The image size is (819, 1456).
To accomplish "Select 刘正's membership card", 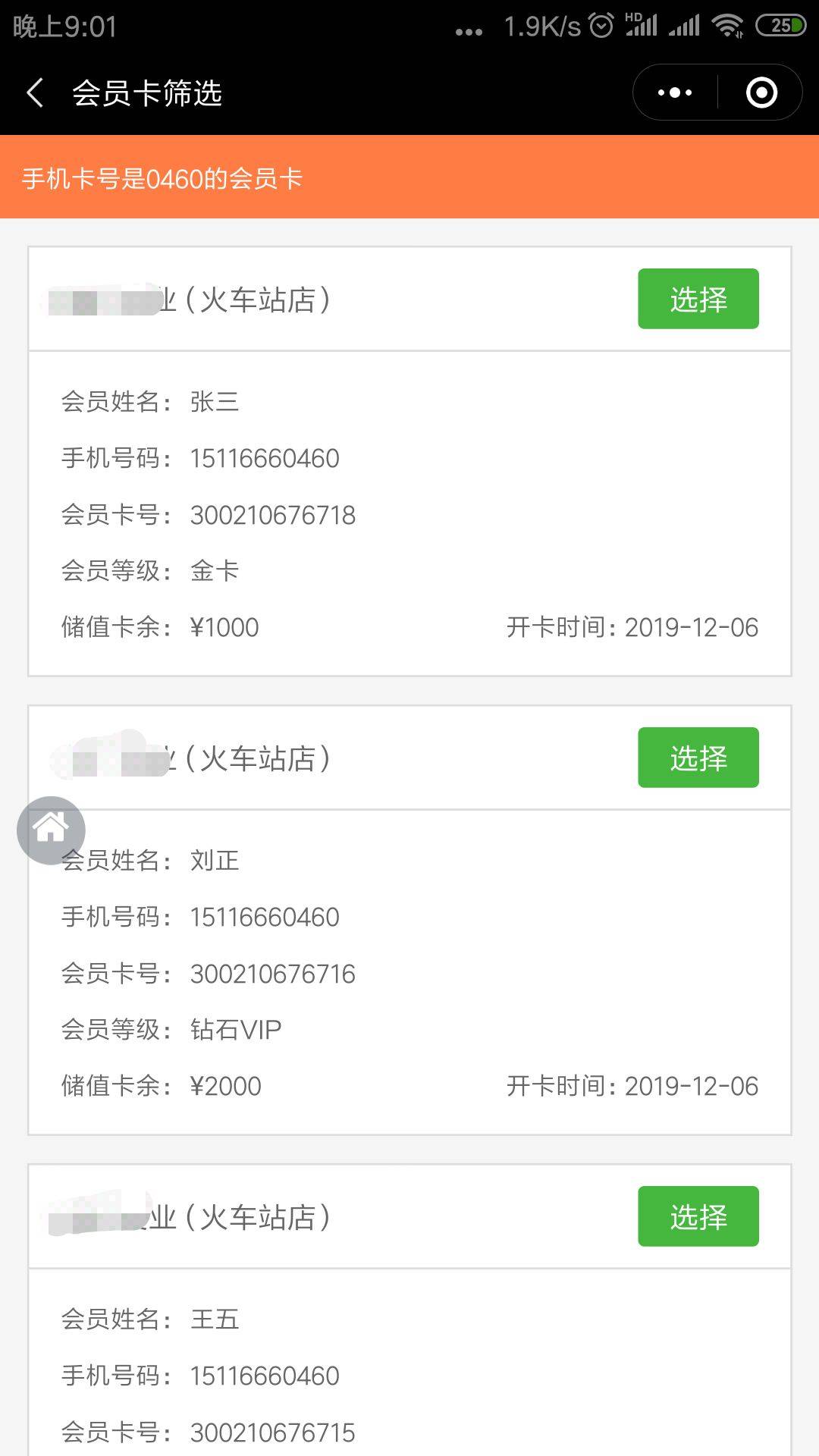I will pyautogui.click(x=697, y=759).
